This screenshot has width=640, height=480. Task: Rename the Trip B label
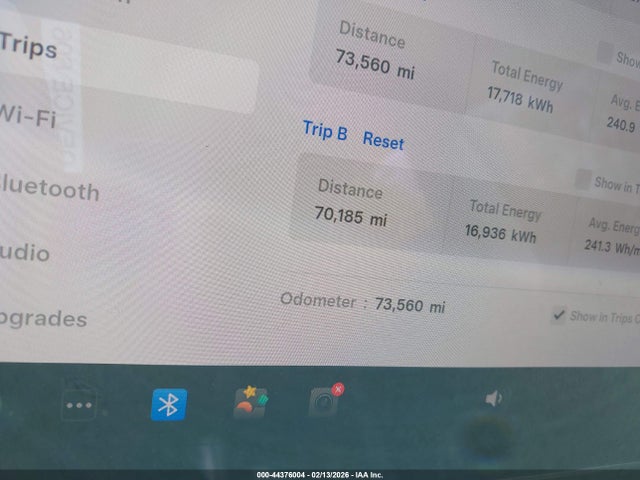coord(325,131)
